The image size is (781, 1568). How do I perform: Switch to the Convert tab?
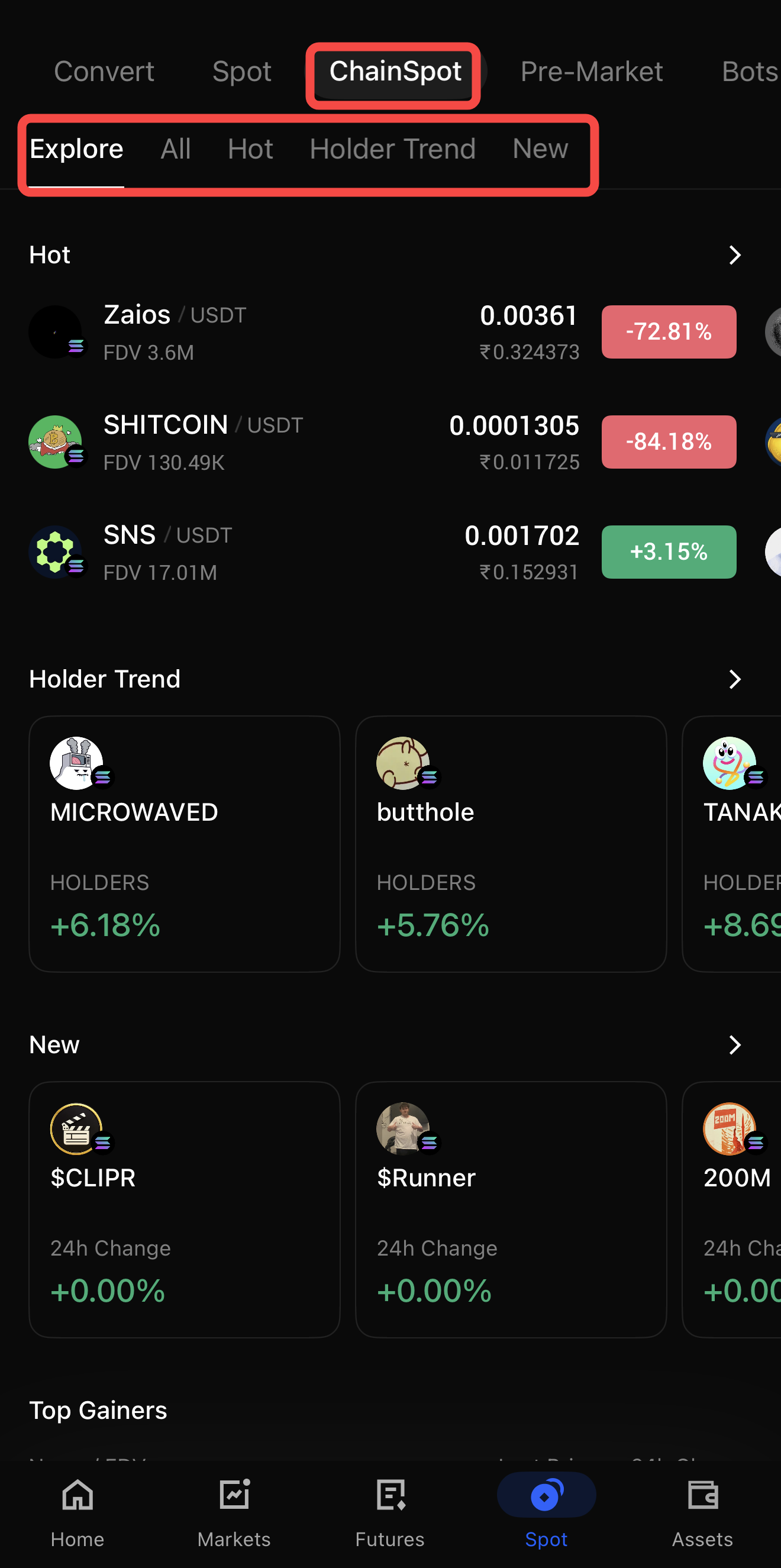104,72
